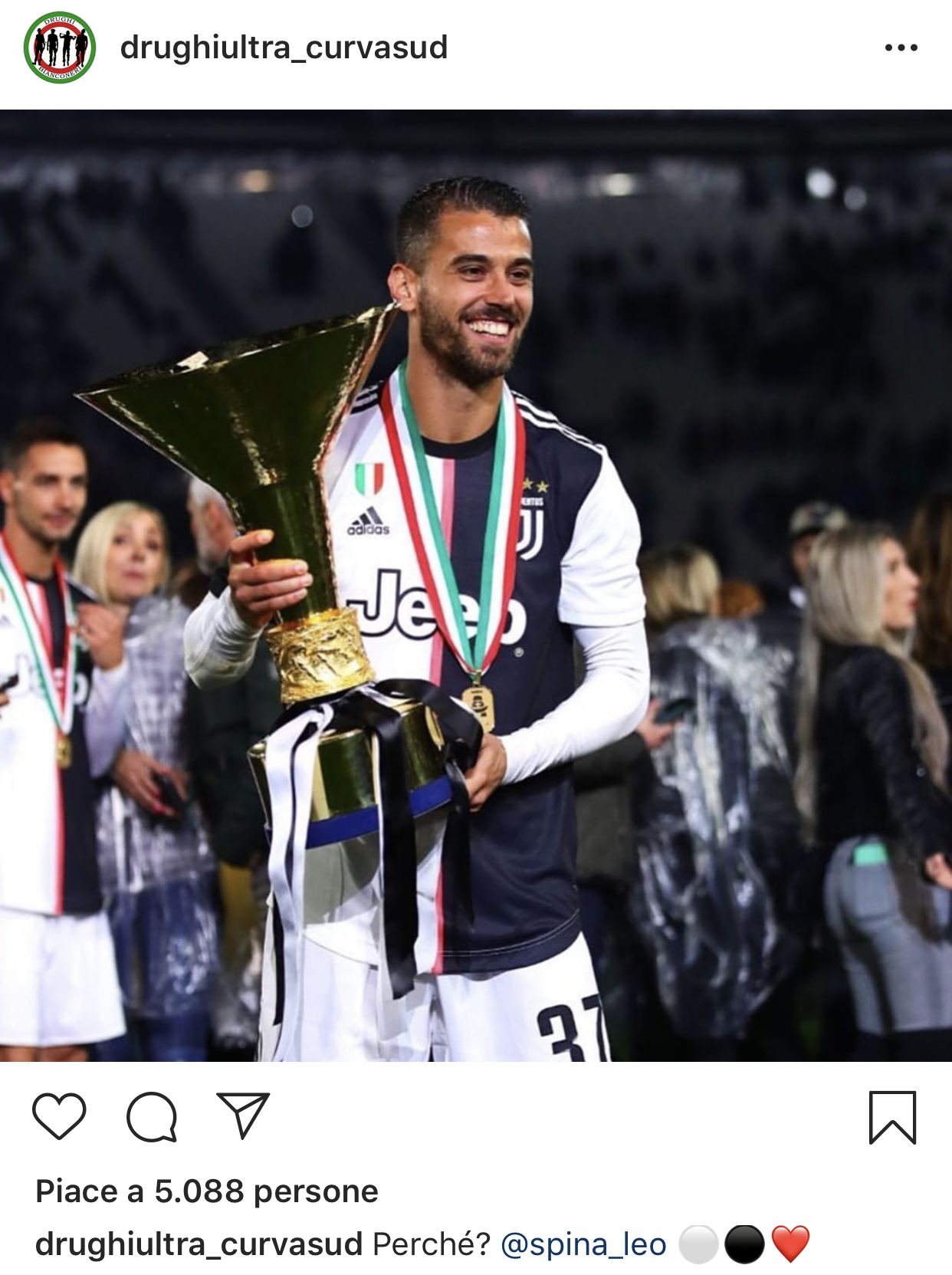View who liked: Piace a 5.088 persone
This screenshot has height=1275, width=952.
coord(207,1191)
